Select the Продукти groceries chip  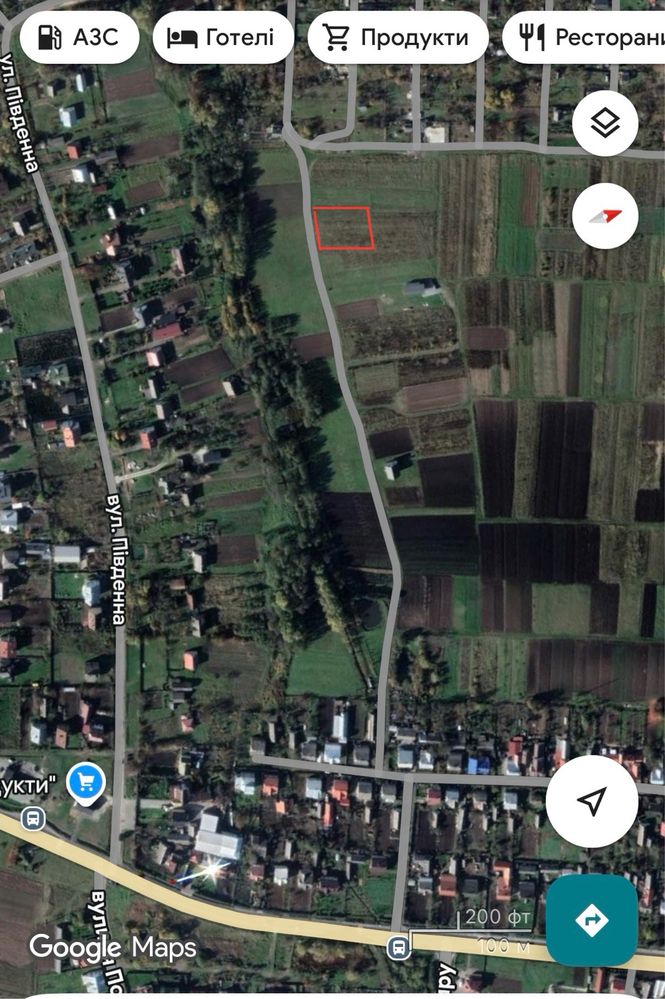coord(397,38)
